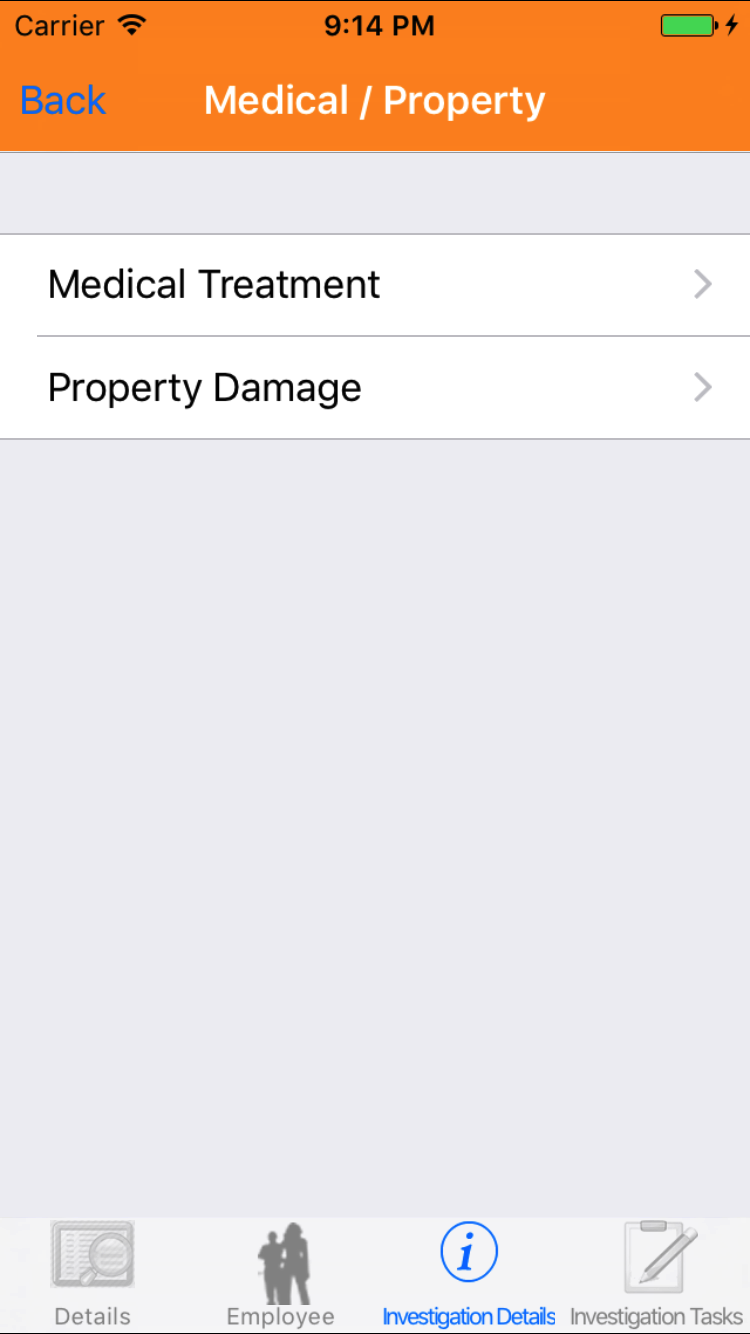This screenshot has height=1334, width=750.
Task: Open the Property Damage row
Action: click(x=375, y=388)
